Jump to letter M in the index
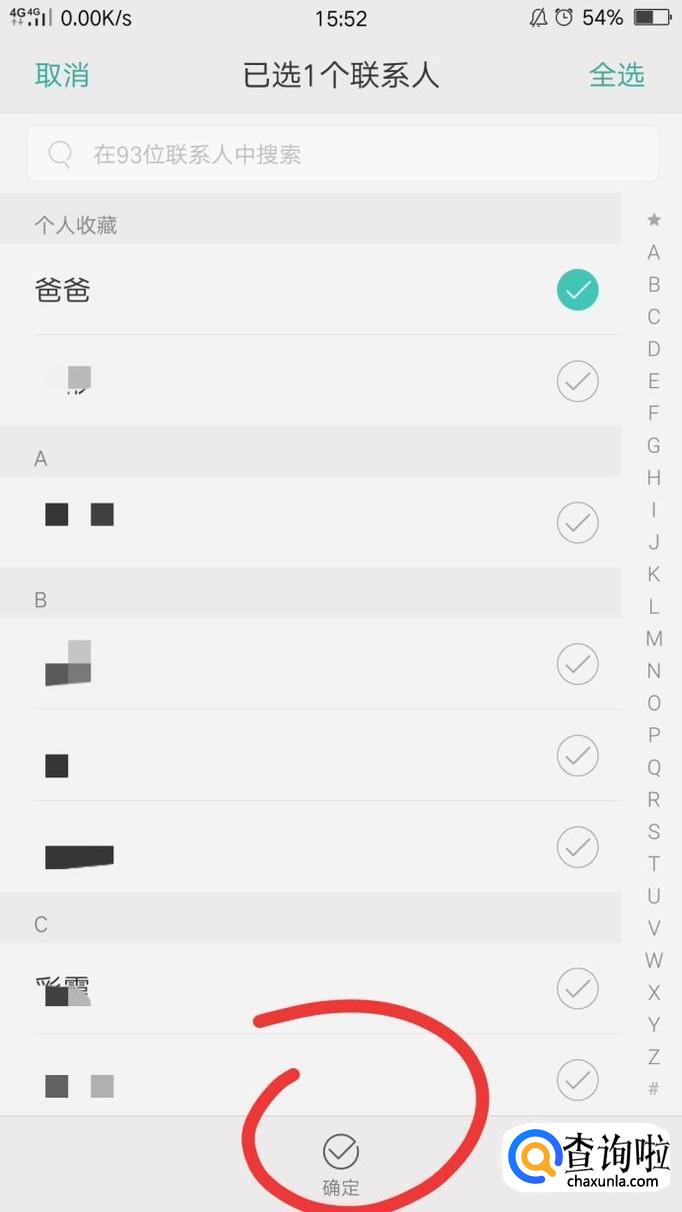The image size is (682, 1212). click(654, 638)
